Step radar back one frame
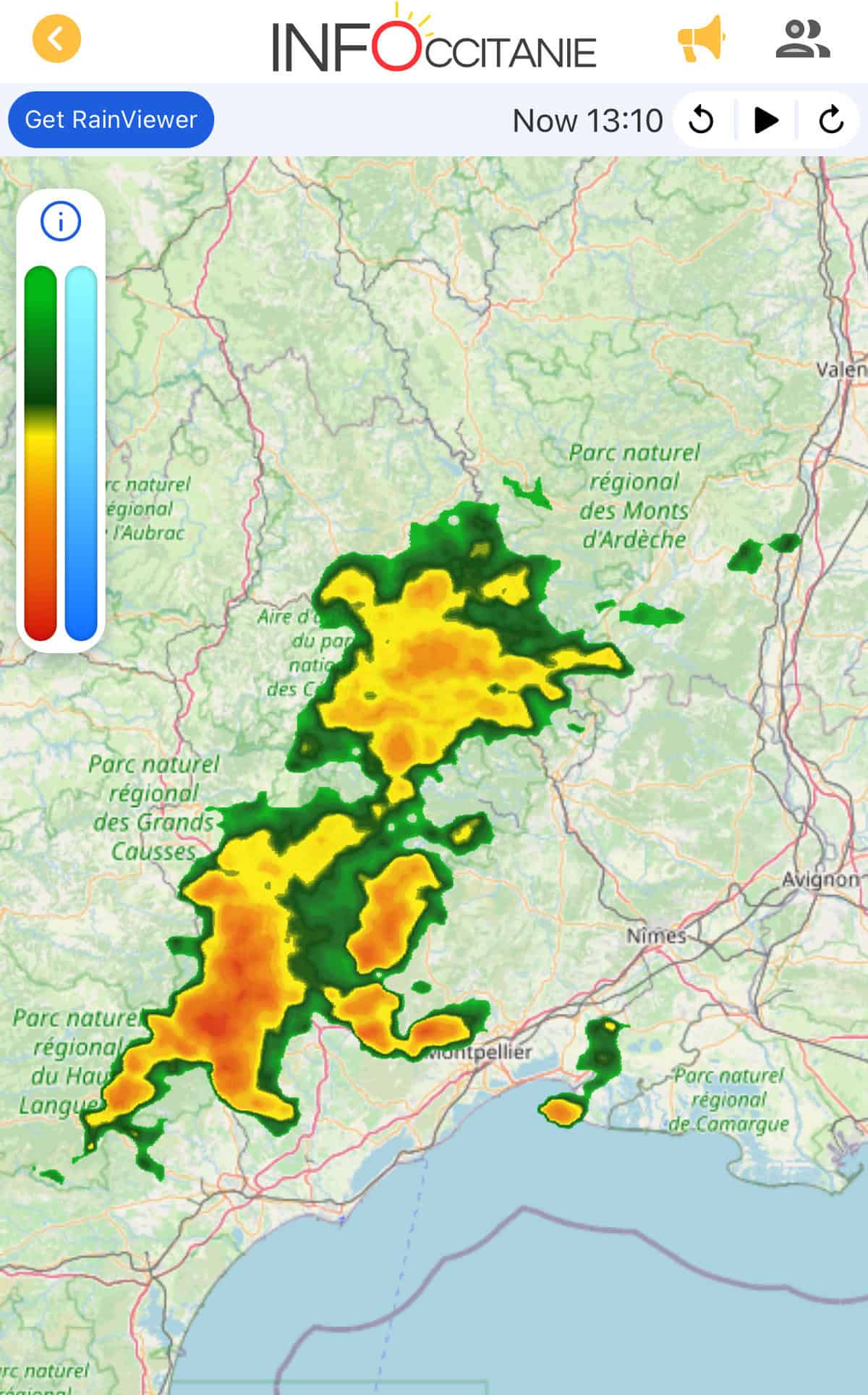The width and height of the screenshot is (868, 1395). click(701, 120)
